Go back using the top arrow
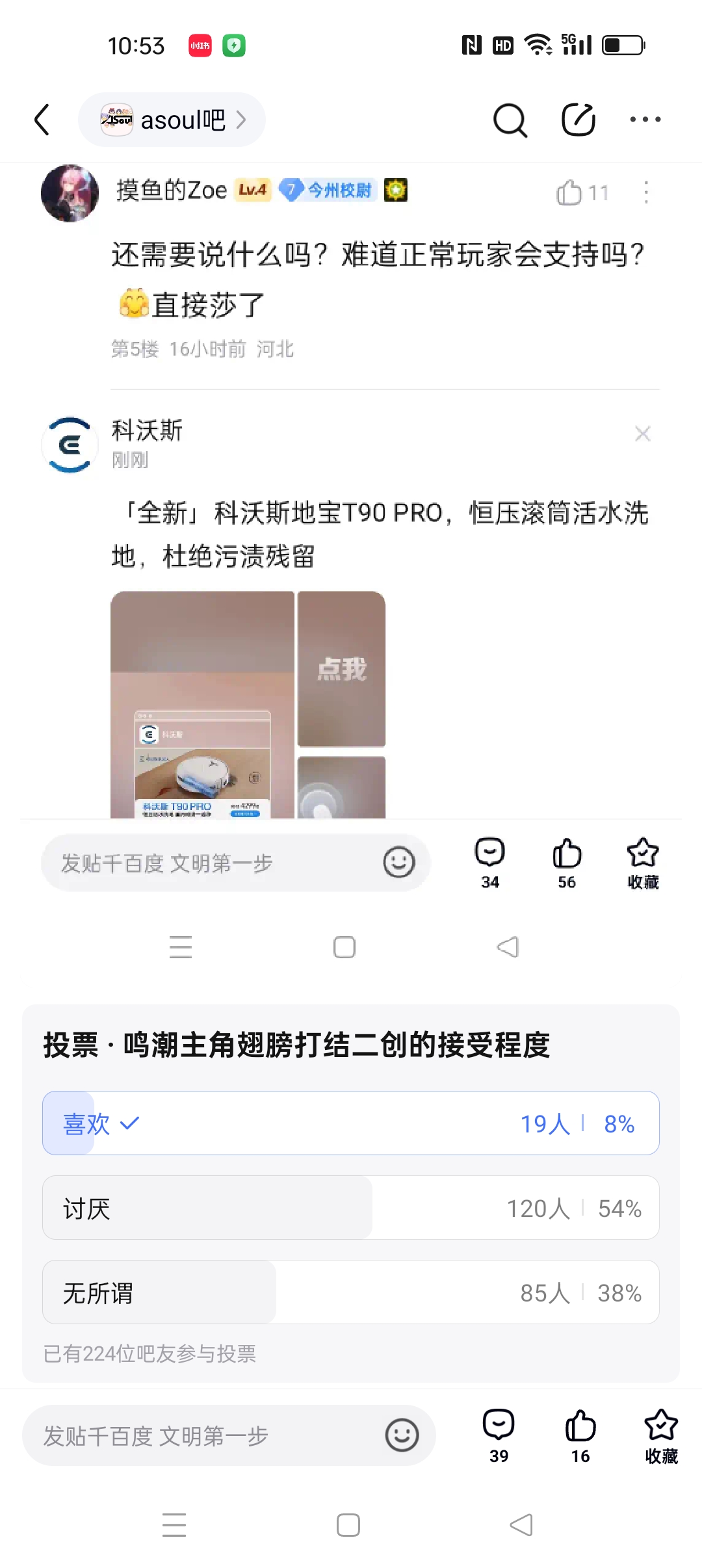The height and width of the screenshot is (1568, 702). [42, 120]
